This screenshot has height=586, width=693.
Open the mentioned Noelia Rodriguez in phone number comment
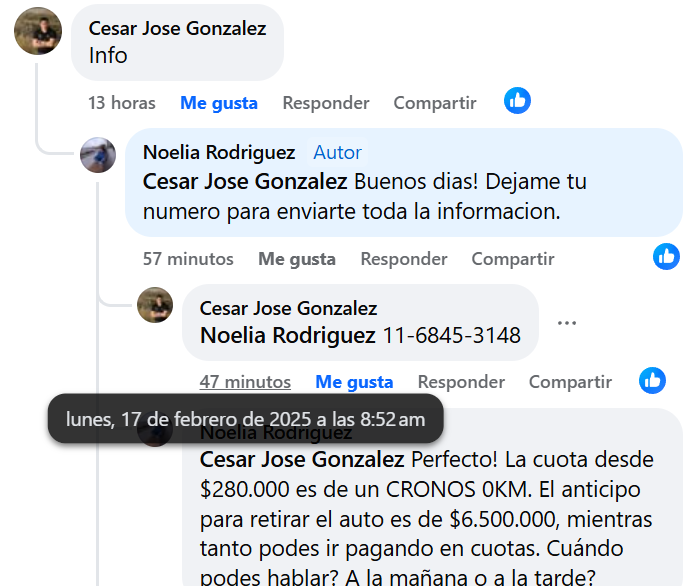click(x=288, y=336)
